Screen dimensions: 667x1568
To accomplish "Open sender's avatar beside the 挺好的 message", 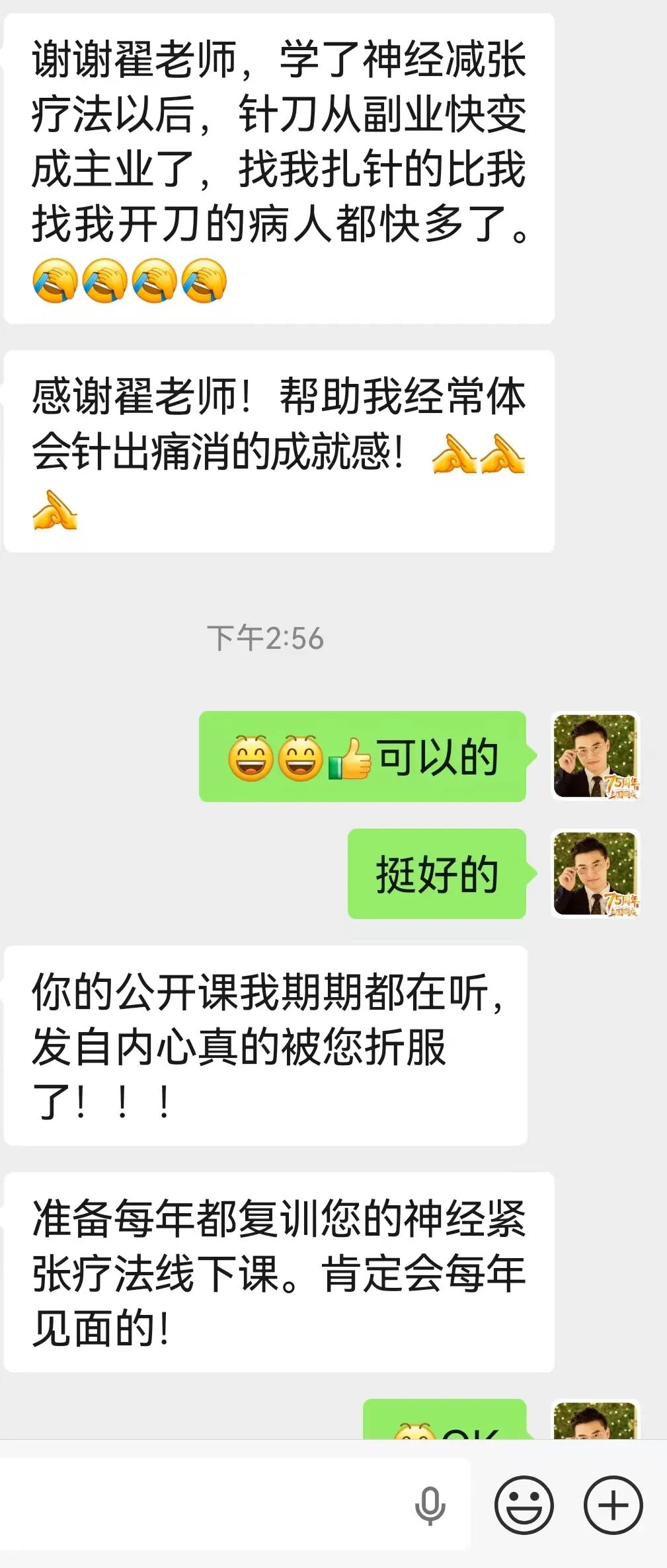I will (x=595, y=874).
